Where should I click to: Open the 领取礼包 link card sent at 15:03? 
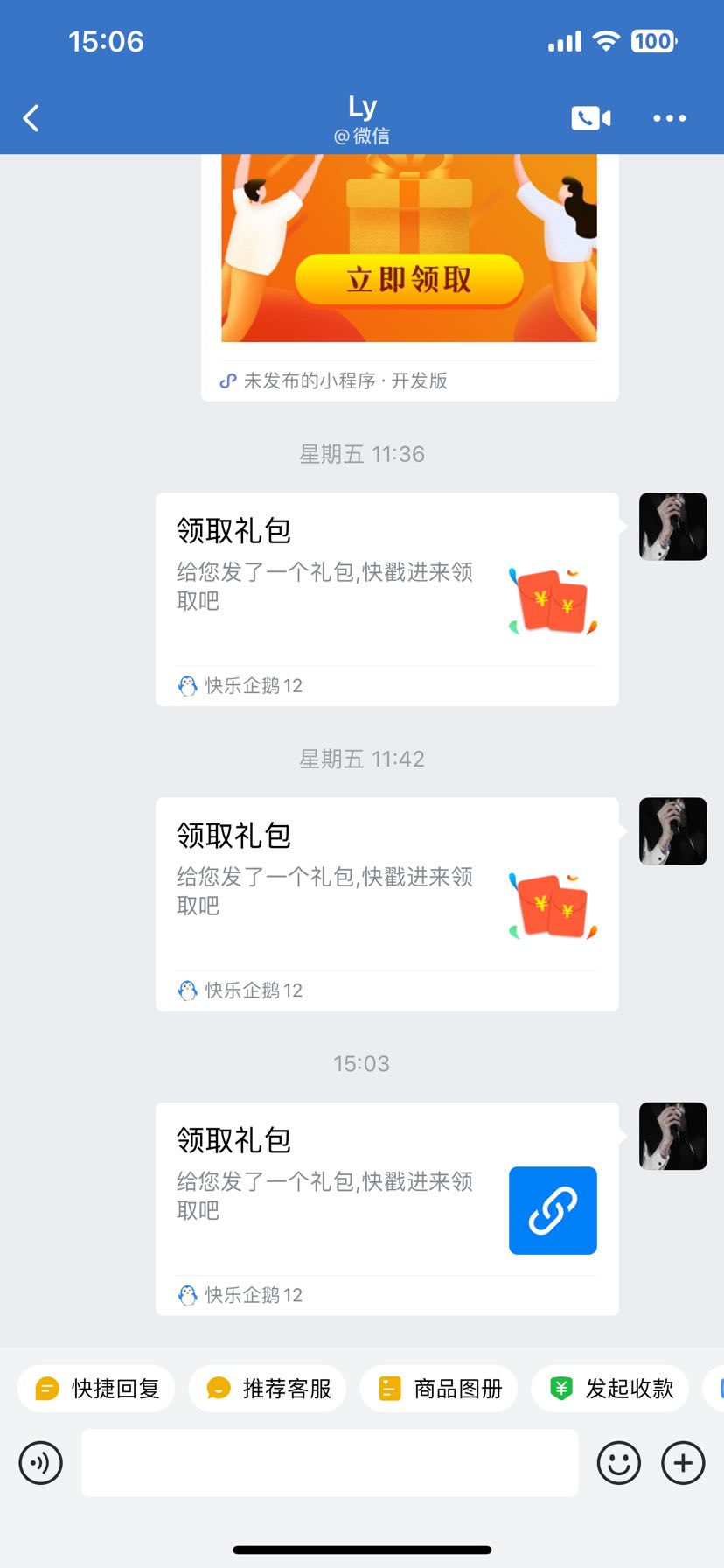pyautogui.click(x=386, y=1207)
